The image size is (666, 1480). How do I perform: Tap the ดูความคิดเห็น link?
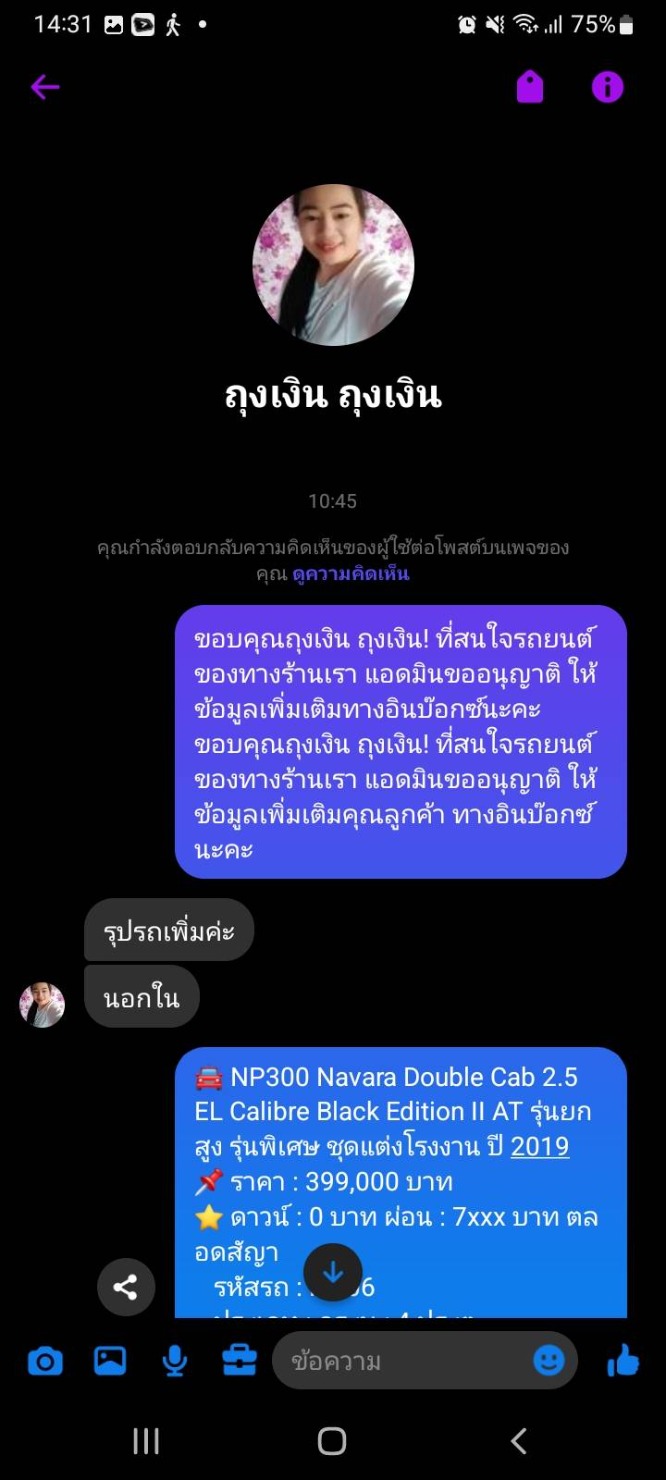(350, 574)
